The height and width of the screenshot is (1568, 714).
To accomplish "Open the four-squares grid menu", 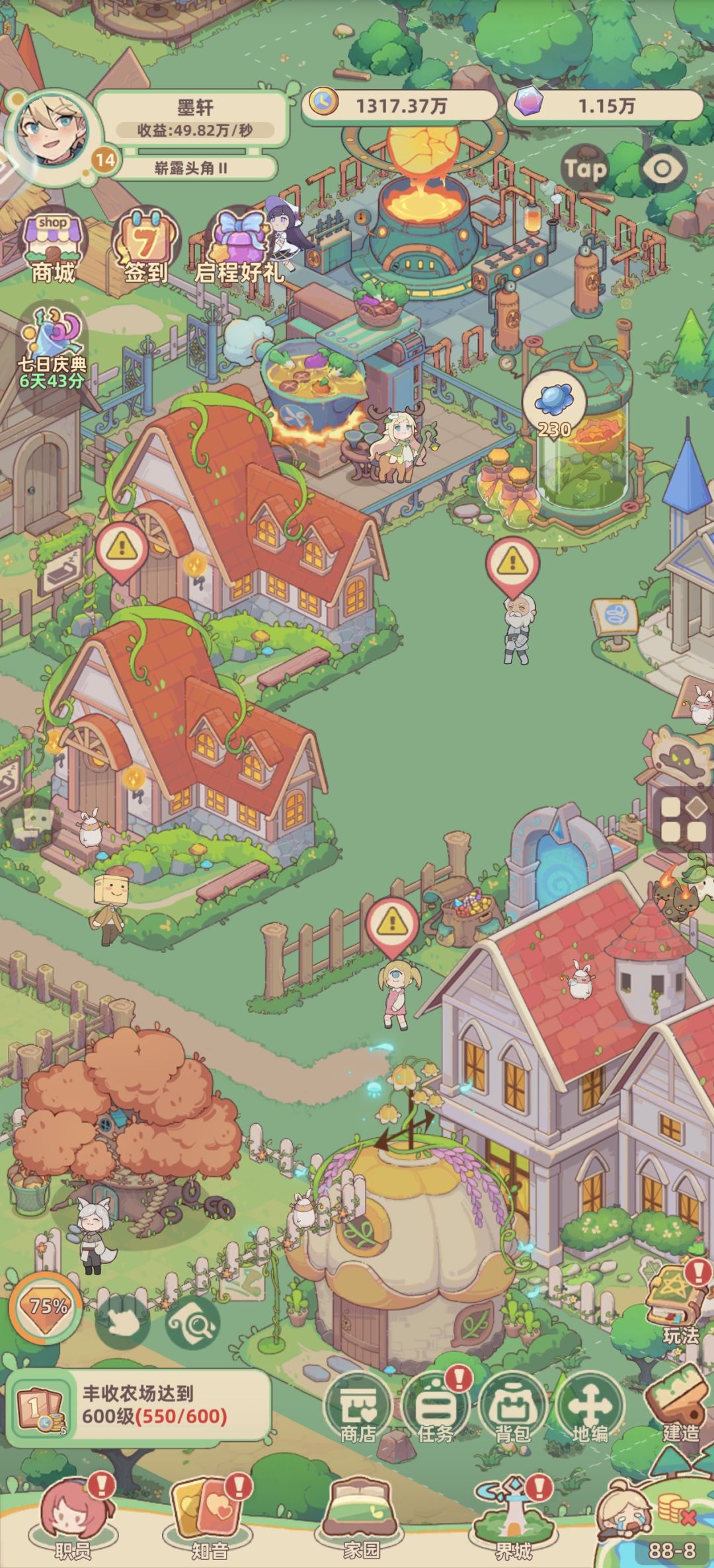I will pos(684,819).
